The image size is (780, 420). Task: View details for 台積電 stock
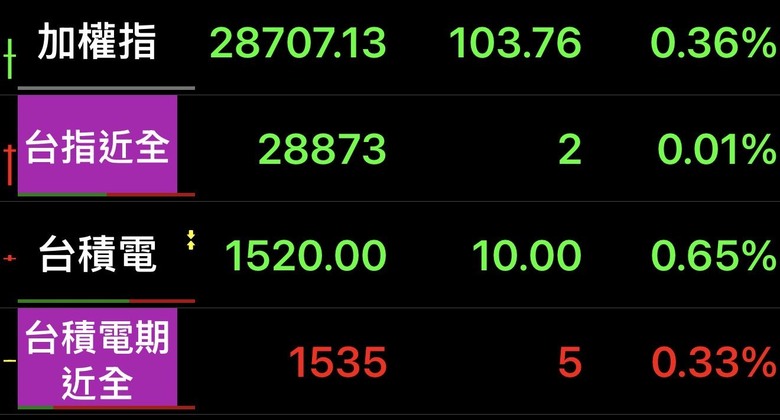[x=97, y=256]
